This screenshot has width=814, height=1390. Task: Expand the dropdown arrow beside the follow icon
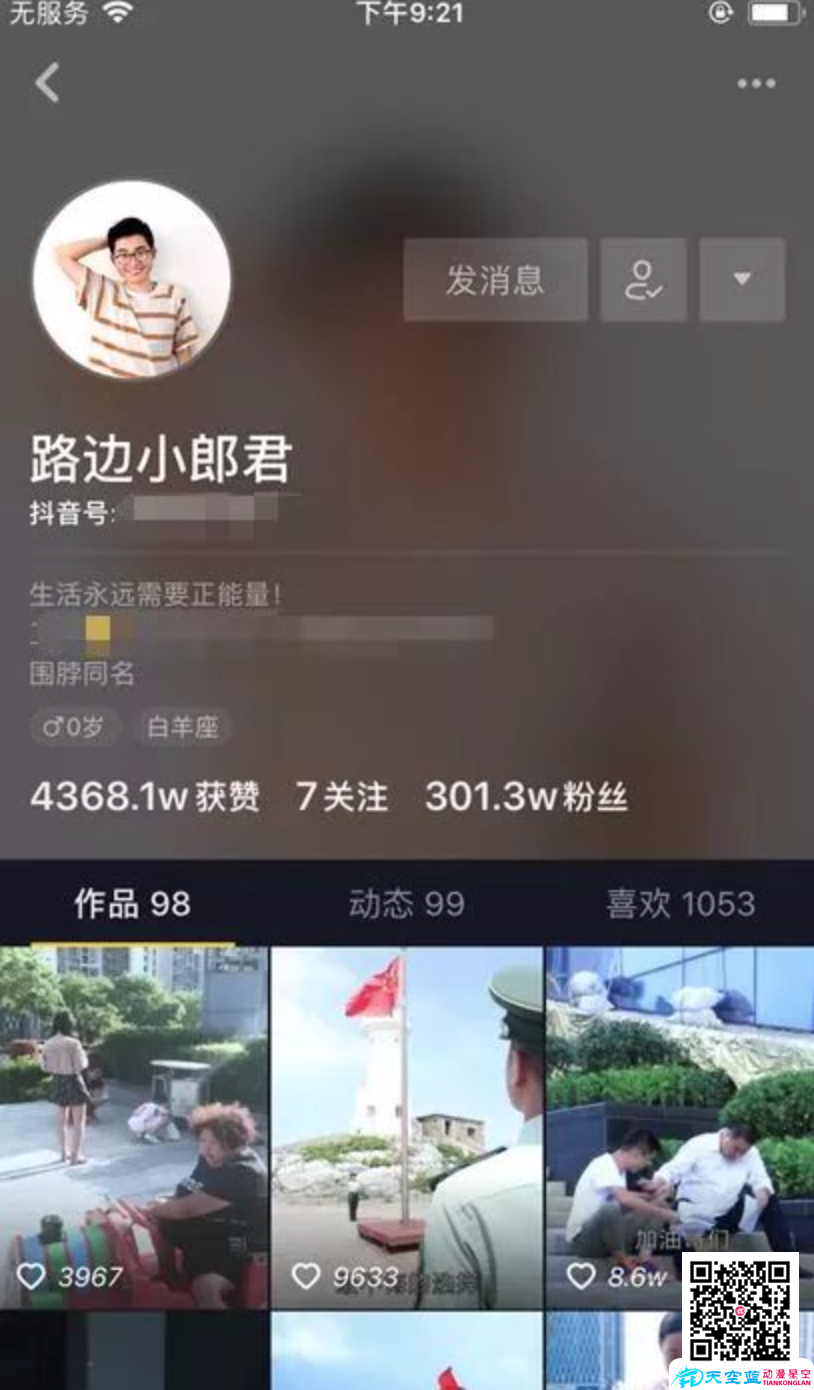(741, 280)
